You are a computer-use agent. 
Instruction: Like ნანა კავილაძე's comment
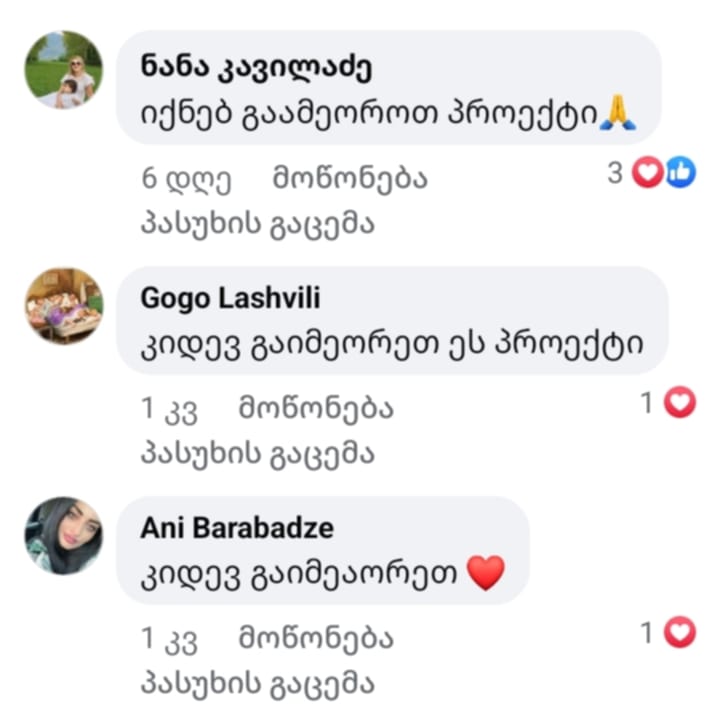click(x=350, y=179)
